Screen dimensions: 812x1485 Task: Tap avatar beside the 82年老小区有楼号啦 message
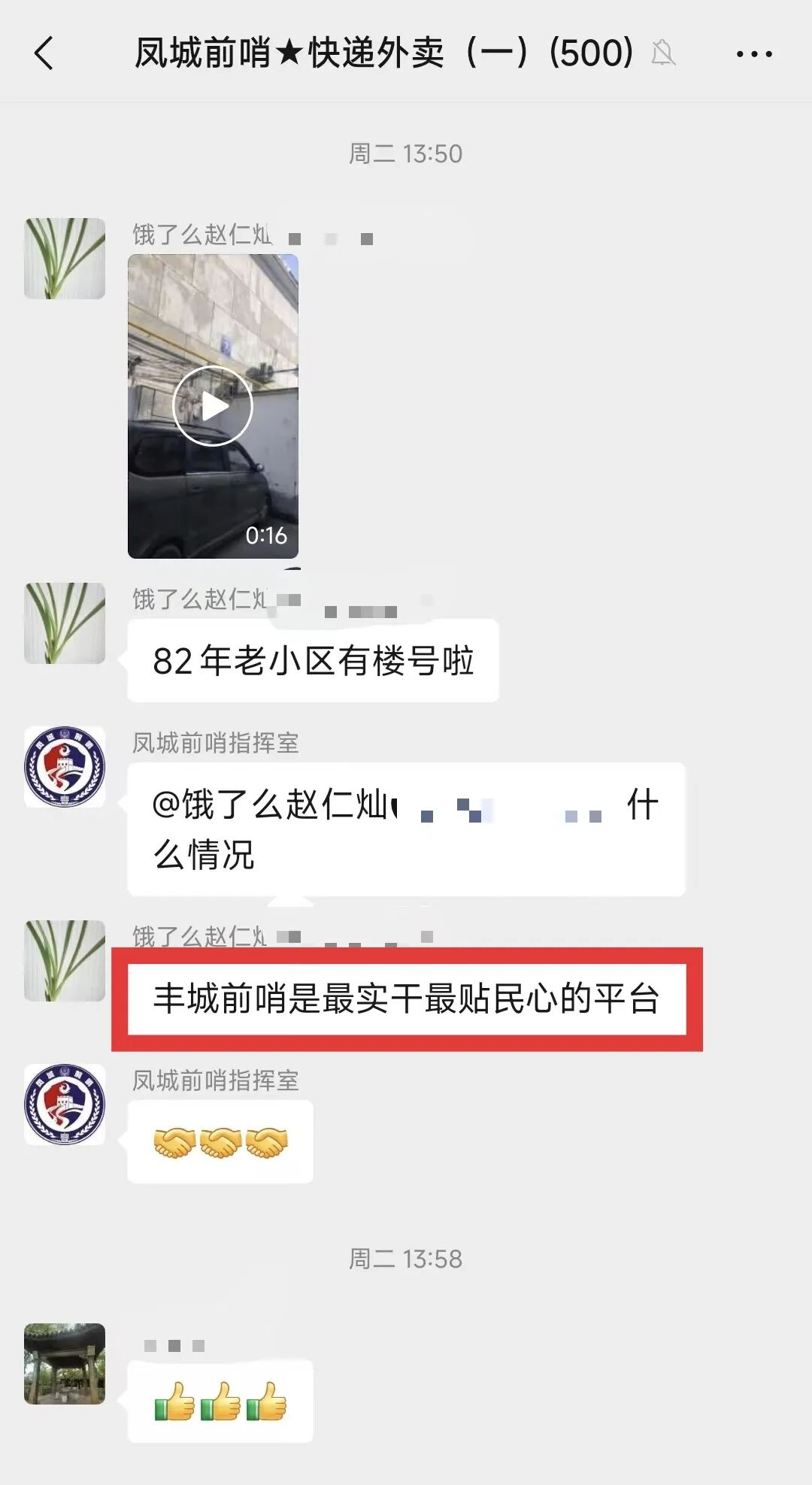tap(65, 623)
